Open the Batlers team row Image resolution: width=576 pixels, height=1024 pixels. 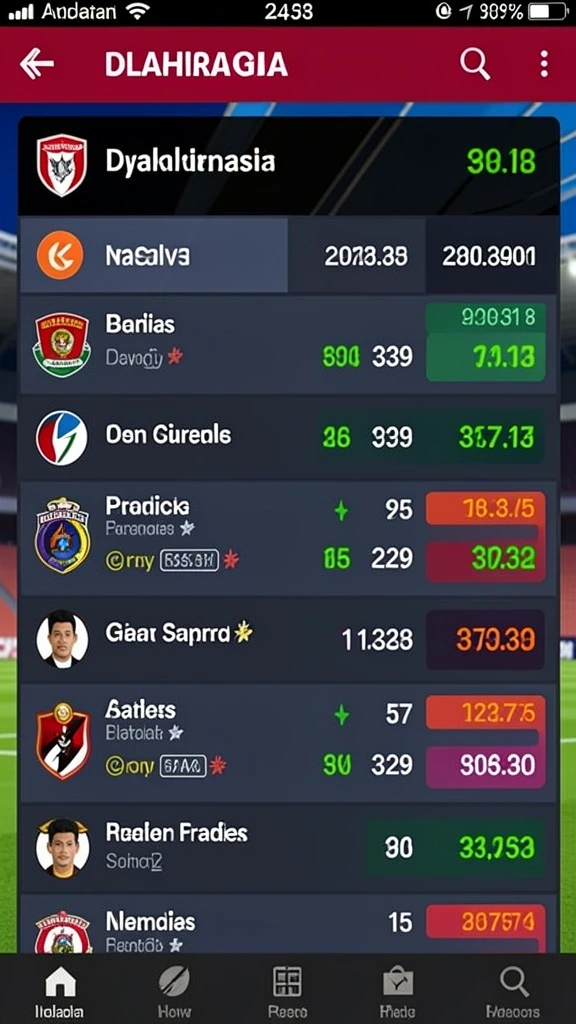click(x=289, y=743)
